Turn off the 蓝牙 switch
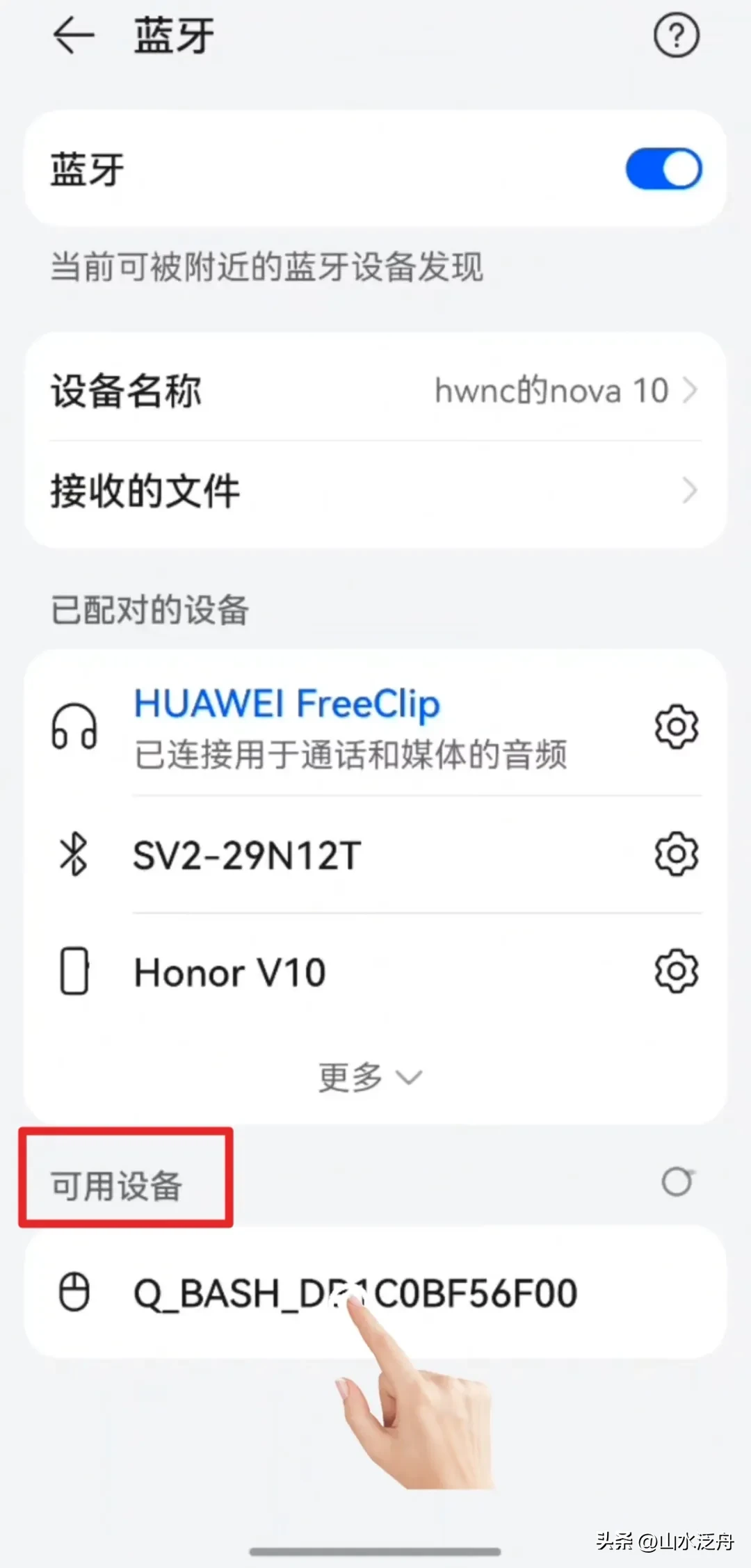 663,169
